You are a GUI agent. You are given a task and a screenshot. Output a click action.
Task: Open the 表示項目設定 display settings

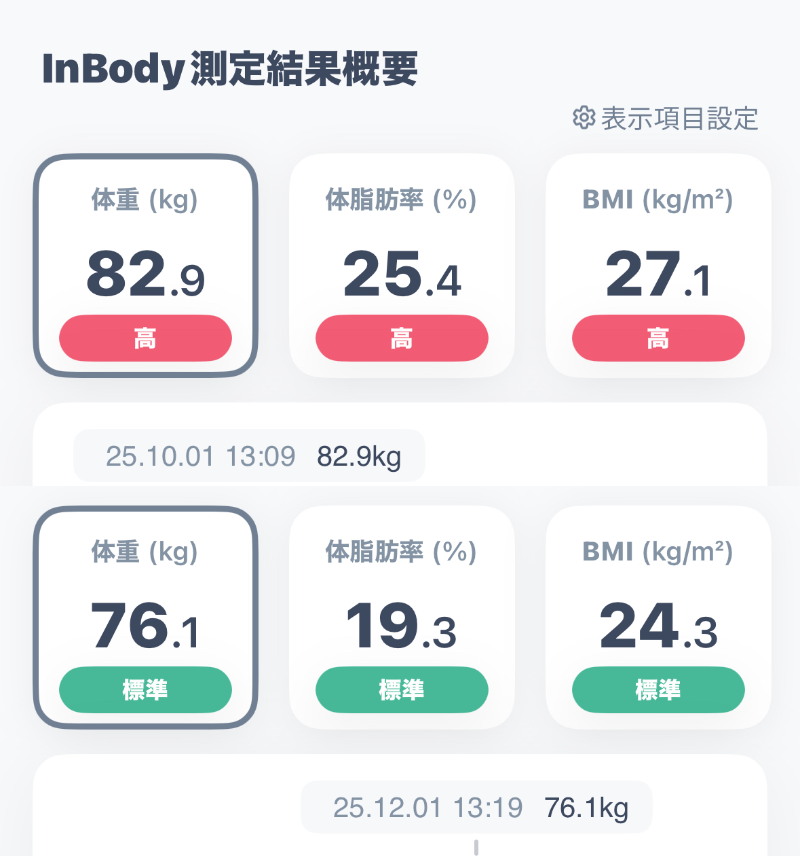coord(666,118)
